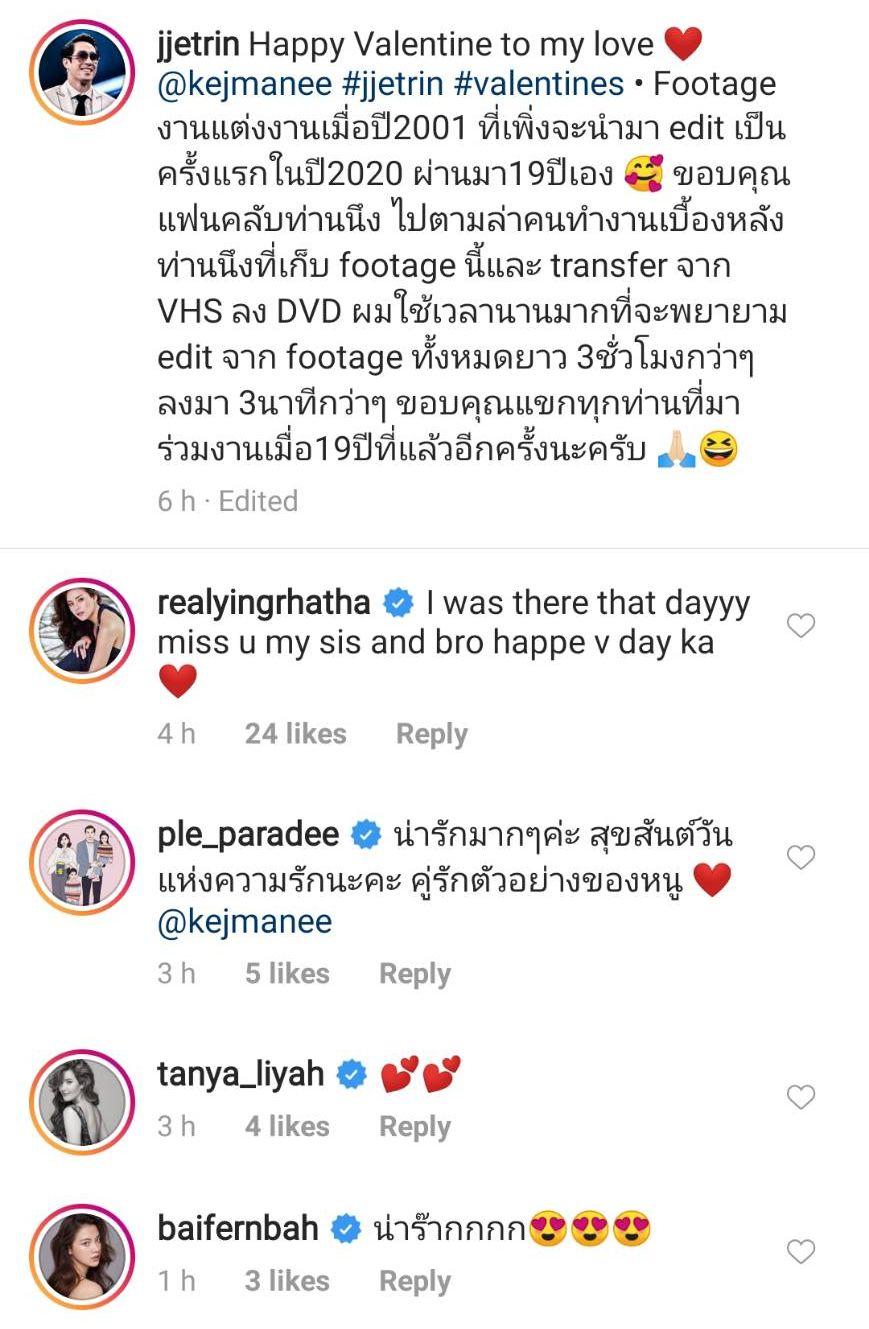
Task: Open @kejmanee mention in jjetrin's caption
Action: point(244,84)
